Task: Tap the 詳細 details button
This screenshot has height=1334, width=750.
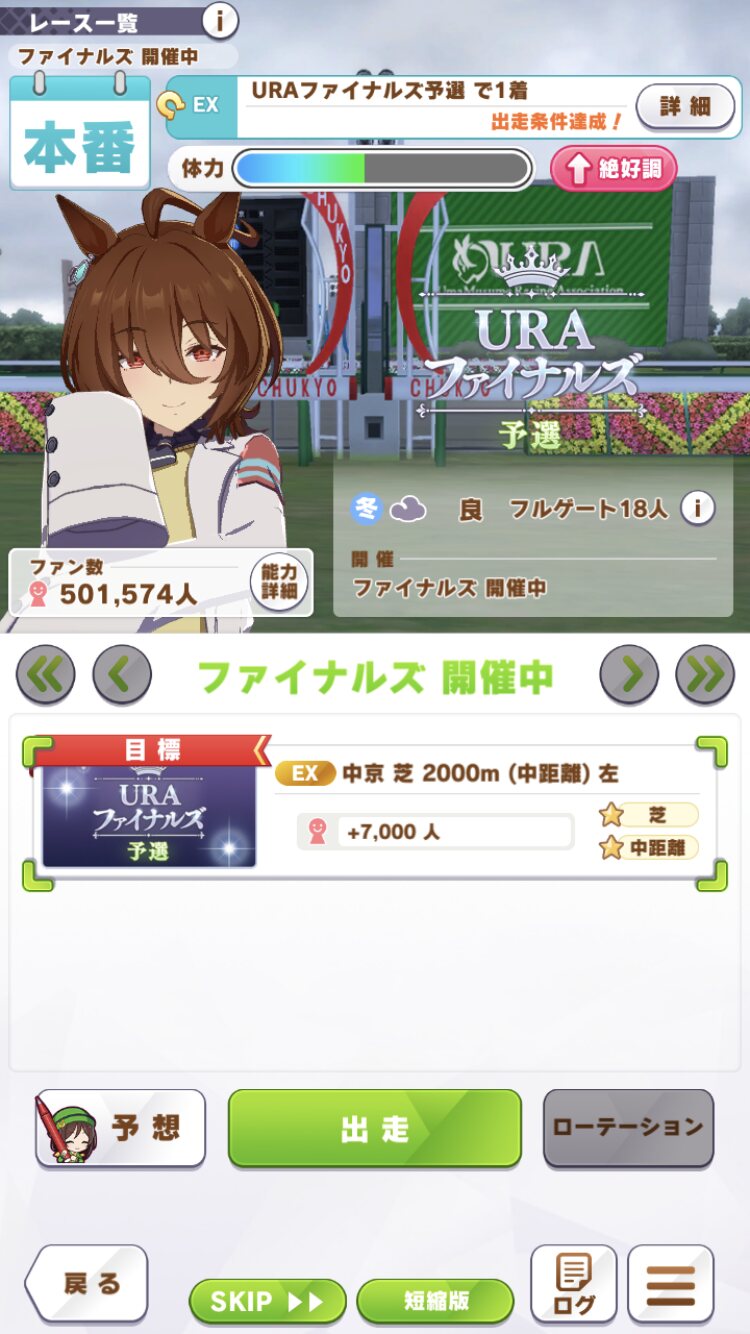Action: [684, 107]
